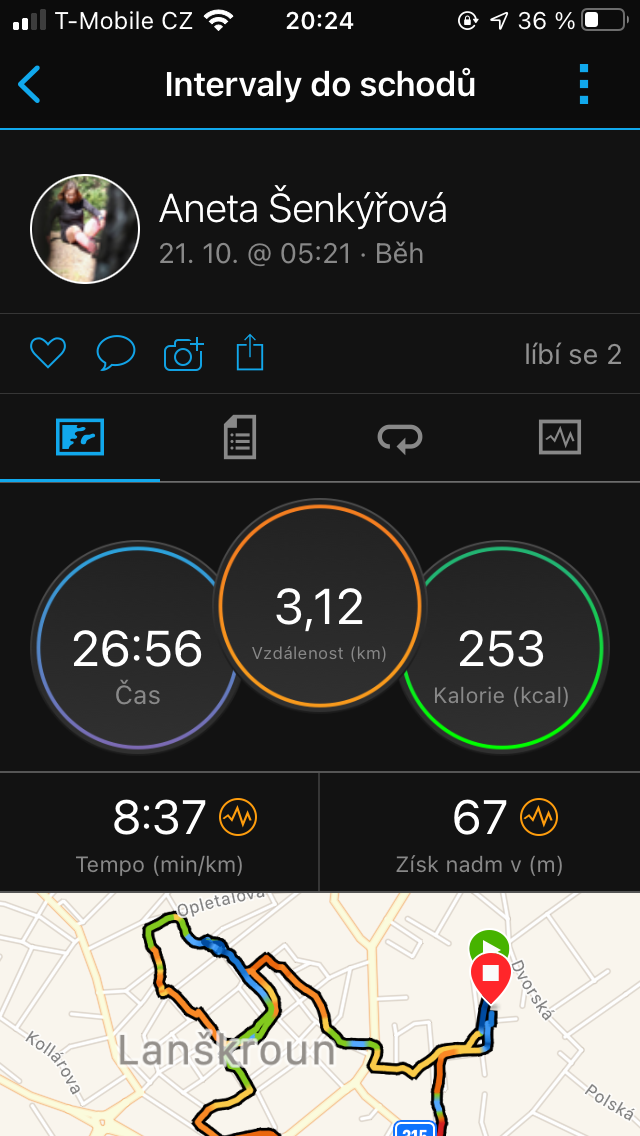Open comments with the speech bubble
Viewport: 640px width, 1136px height.
(116, 354)
